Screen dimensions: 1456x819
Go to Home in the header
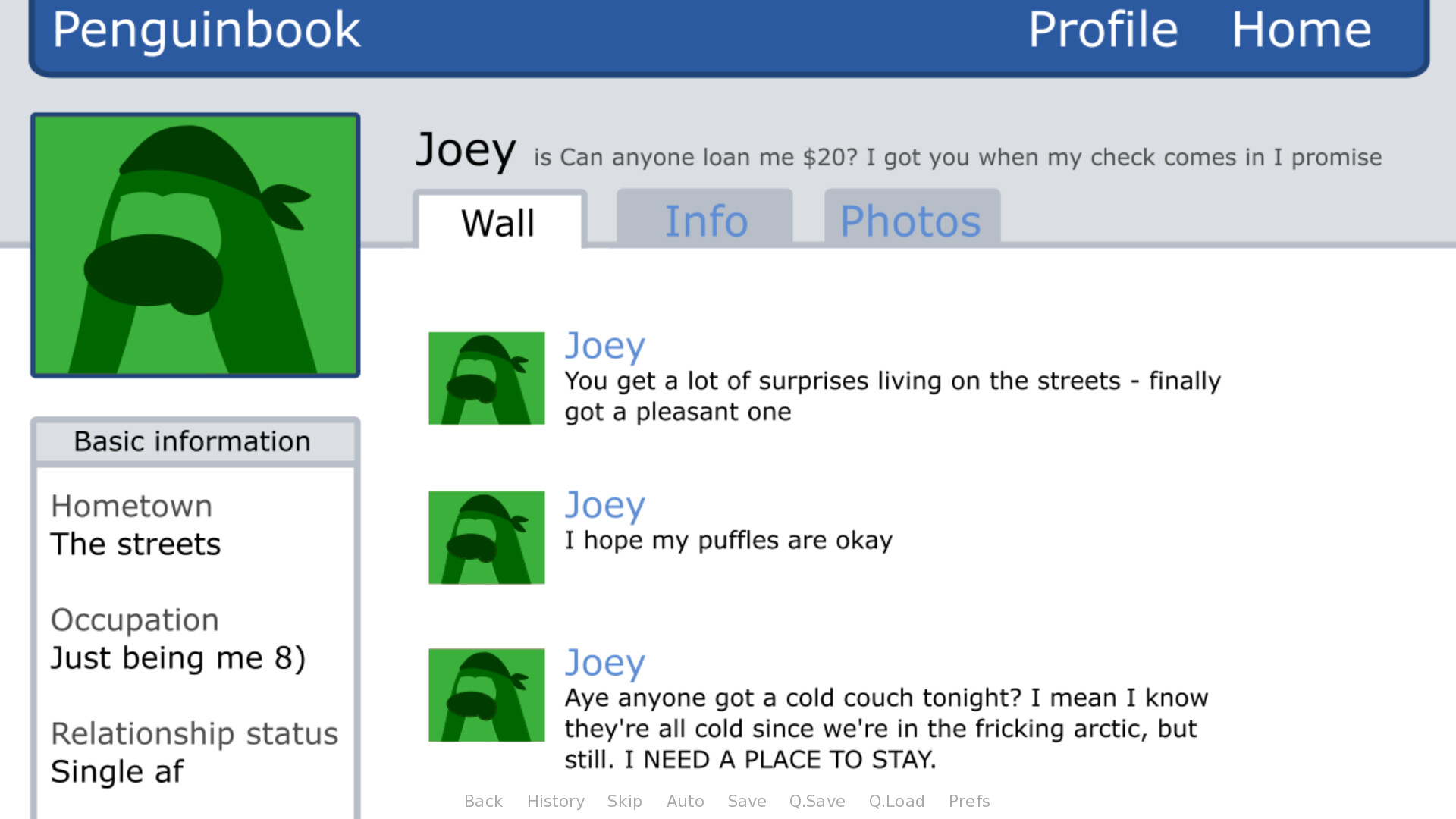click(1301, 30)
